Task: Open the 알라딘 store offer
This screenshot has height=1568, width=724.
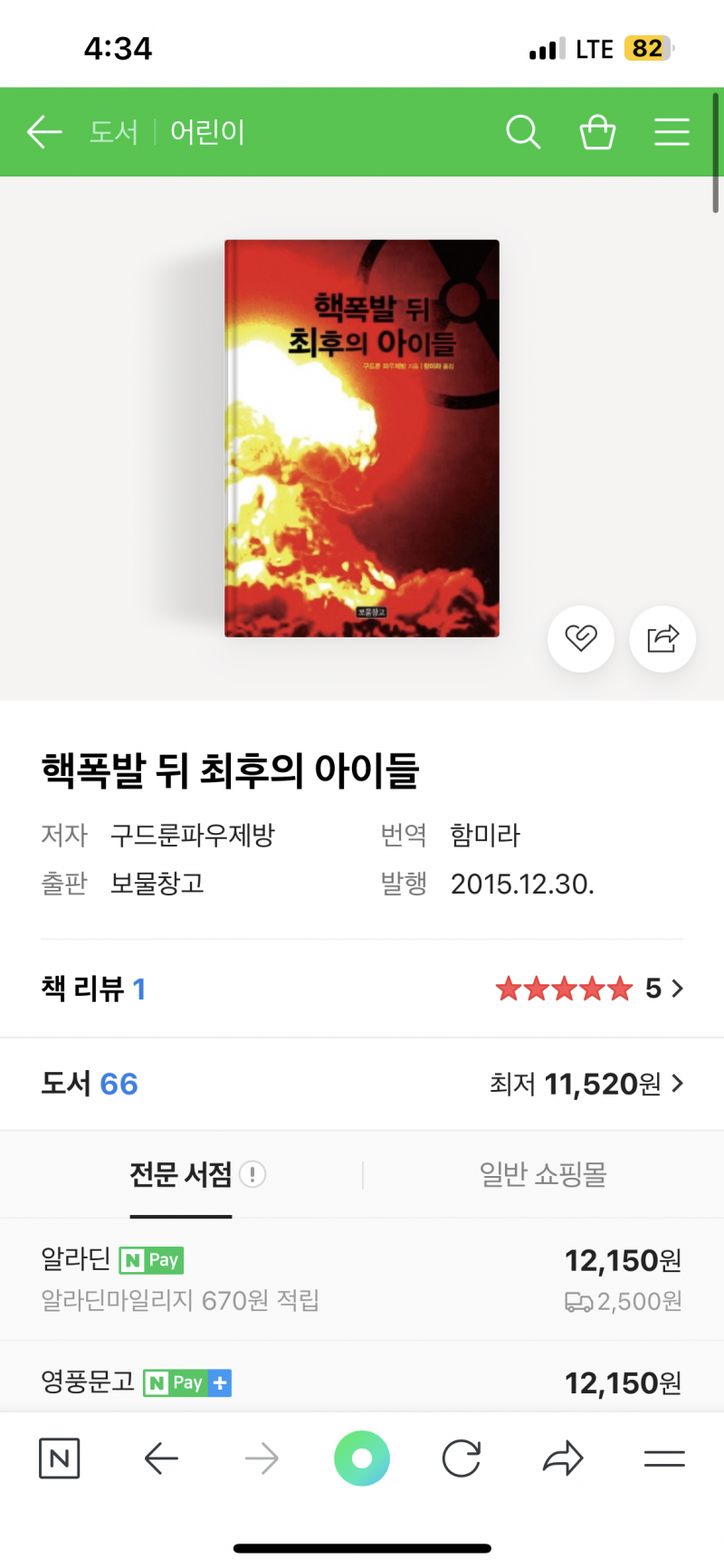Action: pos(362,1278)
